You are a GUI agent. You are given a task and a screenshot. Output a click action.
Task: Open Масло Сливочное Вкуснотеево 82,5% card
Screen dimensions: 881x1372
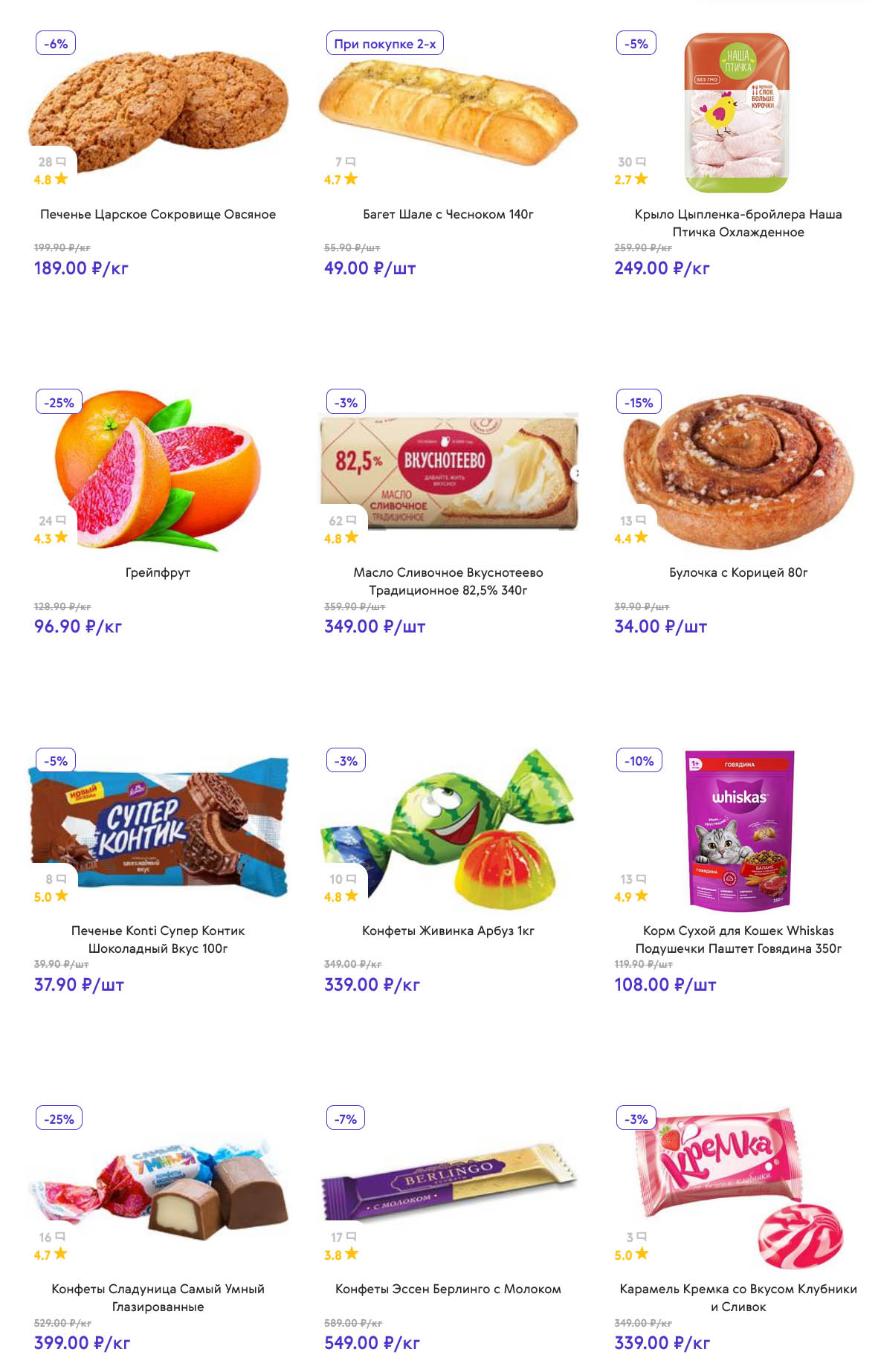[x=448, y=511]
